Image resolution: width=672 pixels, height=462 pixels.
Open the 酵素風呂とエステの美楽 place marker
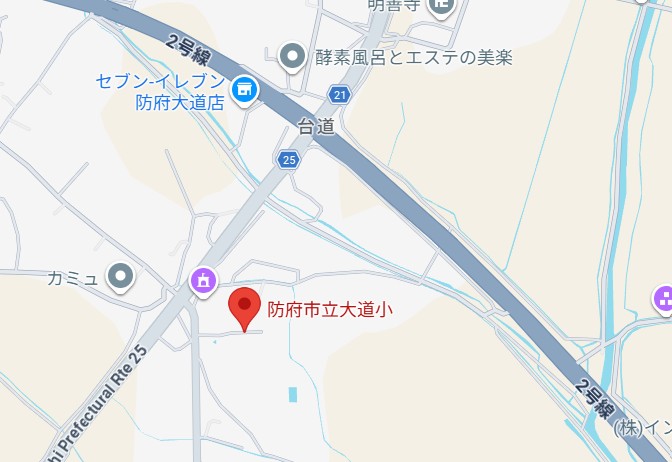pyautogui.click(x=292, y=56)
